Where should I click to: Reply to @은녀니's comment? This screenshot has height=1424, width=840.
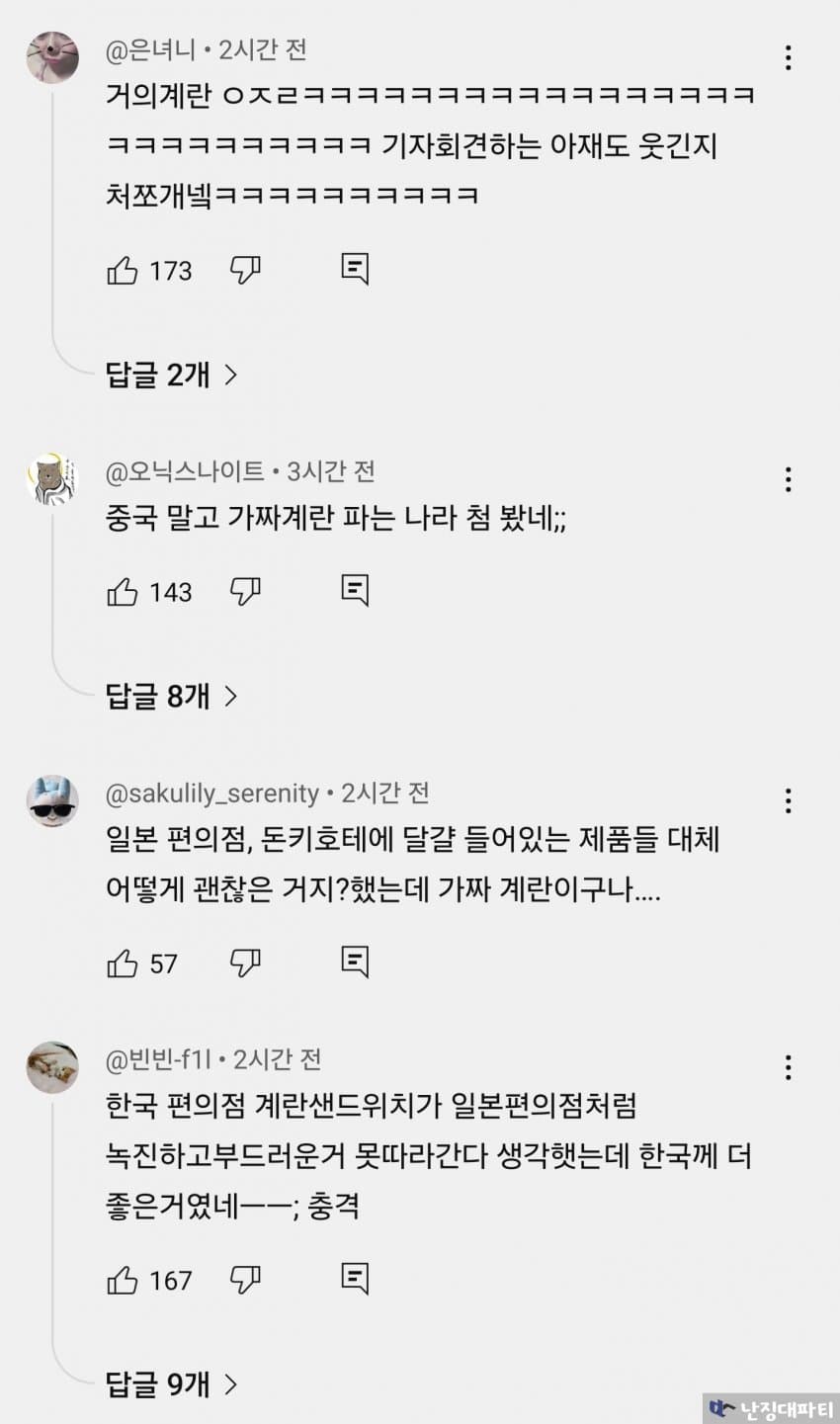tap(355, 269)
